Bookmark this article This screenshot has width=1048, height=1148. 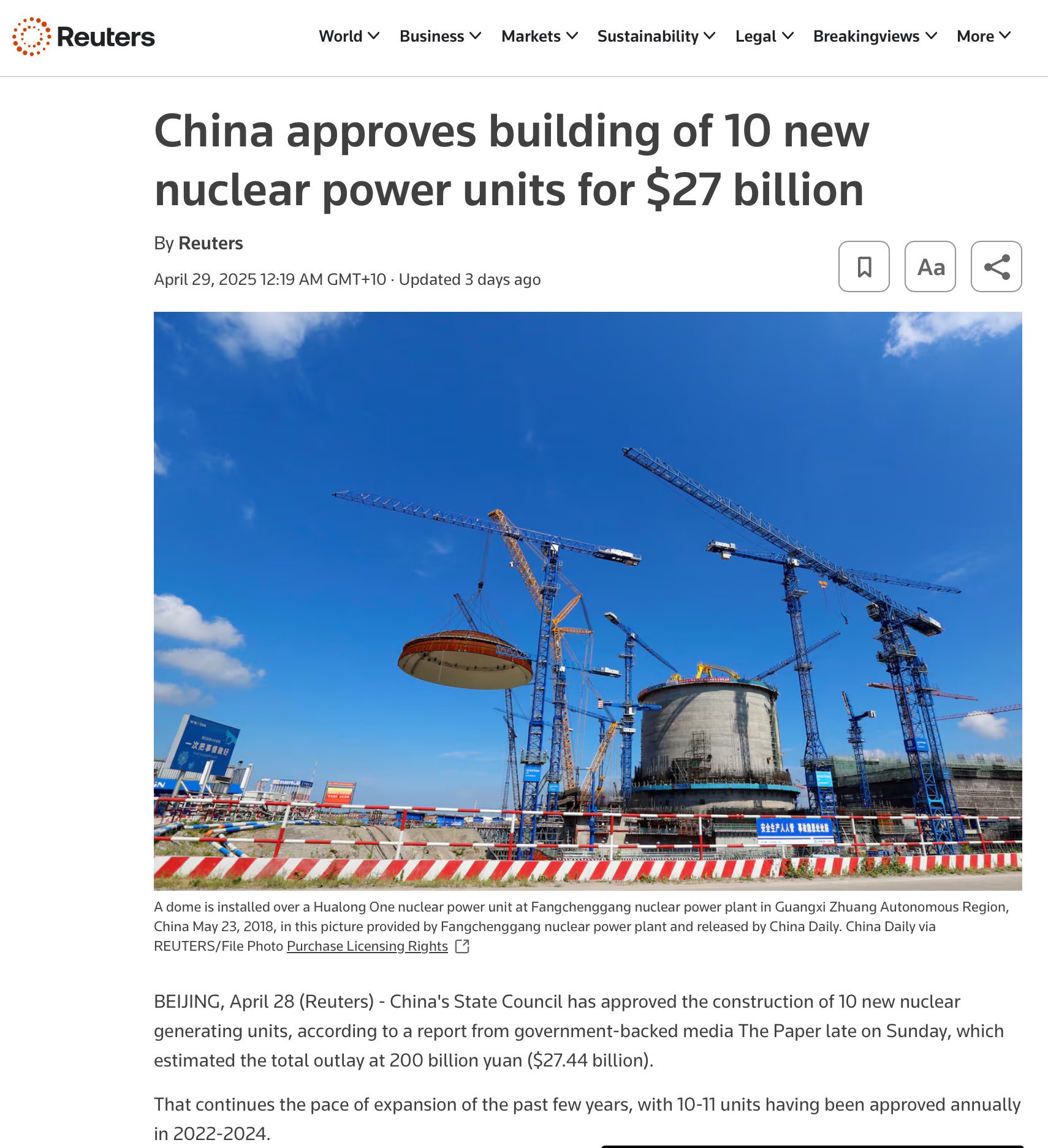[864, 266]
